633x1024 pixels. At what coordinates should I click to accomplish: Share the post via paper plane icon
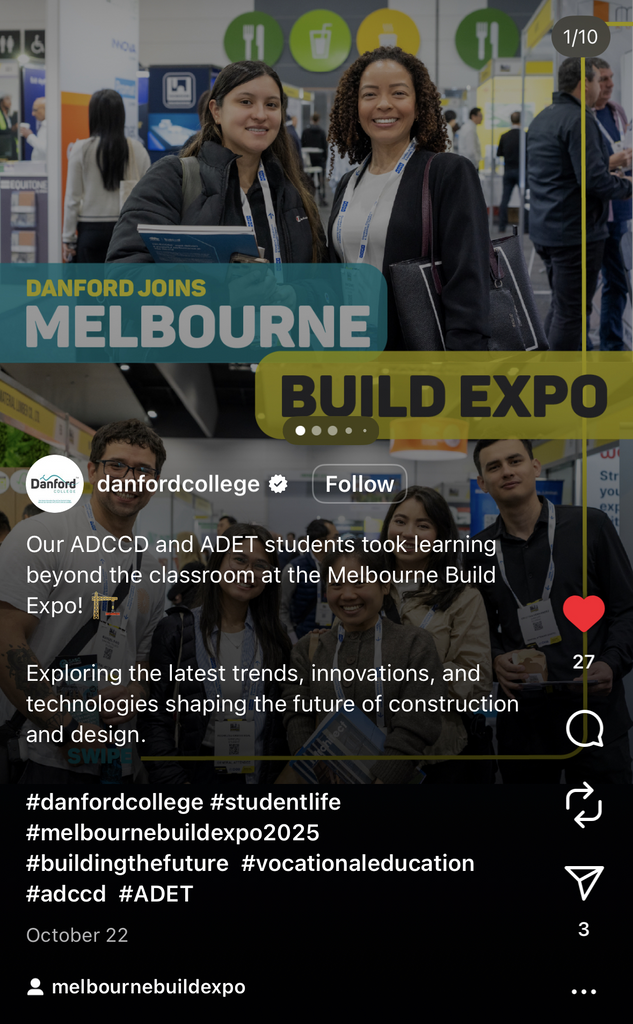tap(584, 882)
